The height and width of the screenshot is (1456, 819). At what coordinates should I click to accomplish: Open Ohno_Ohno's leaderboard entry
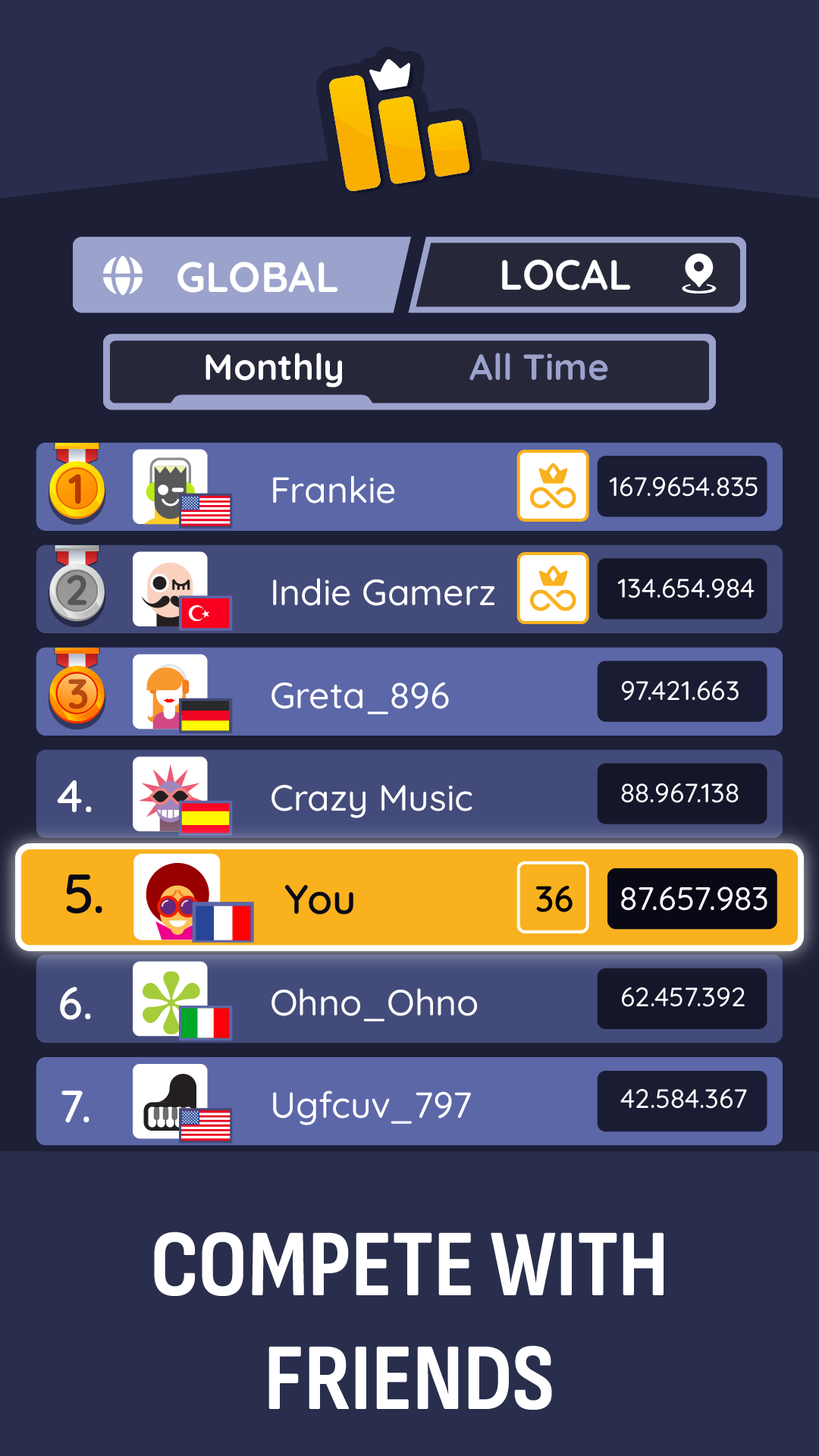click(x=409, y=999)
